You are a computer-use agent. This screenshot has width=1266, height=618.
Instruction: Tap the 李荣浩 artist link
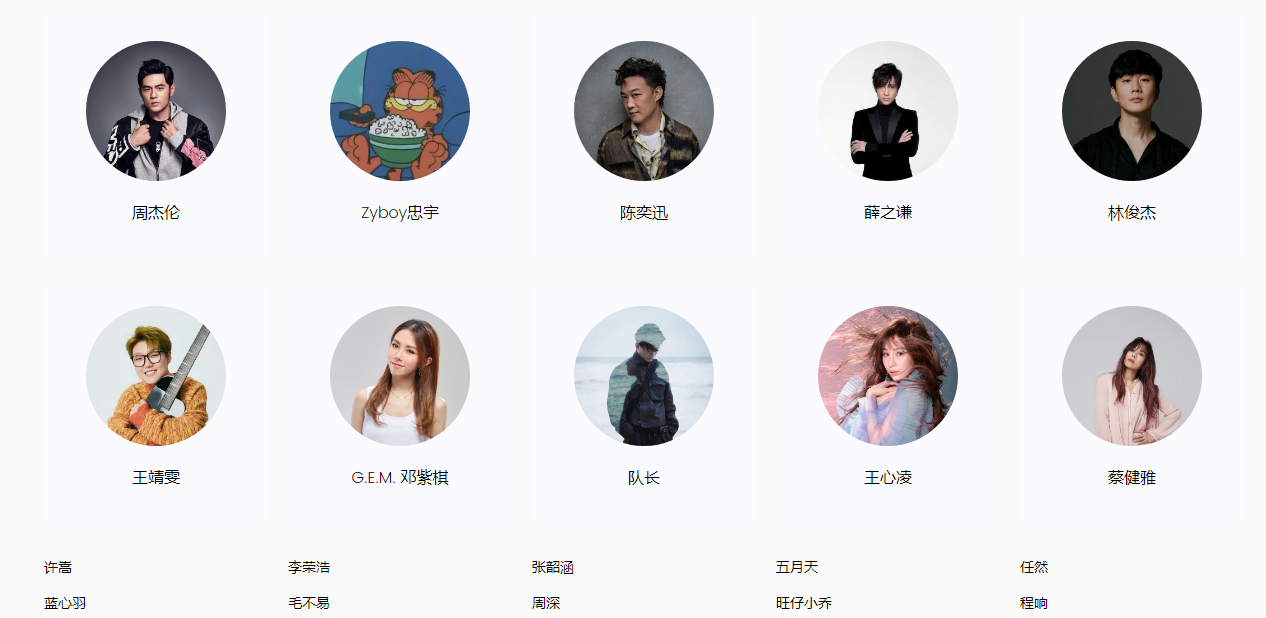point(309,567)
